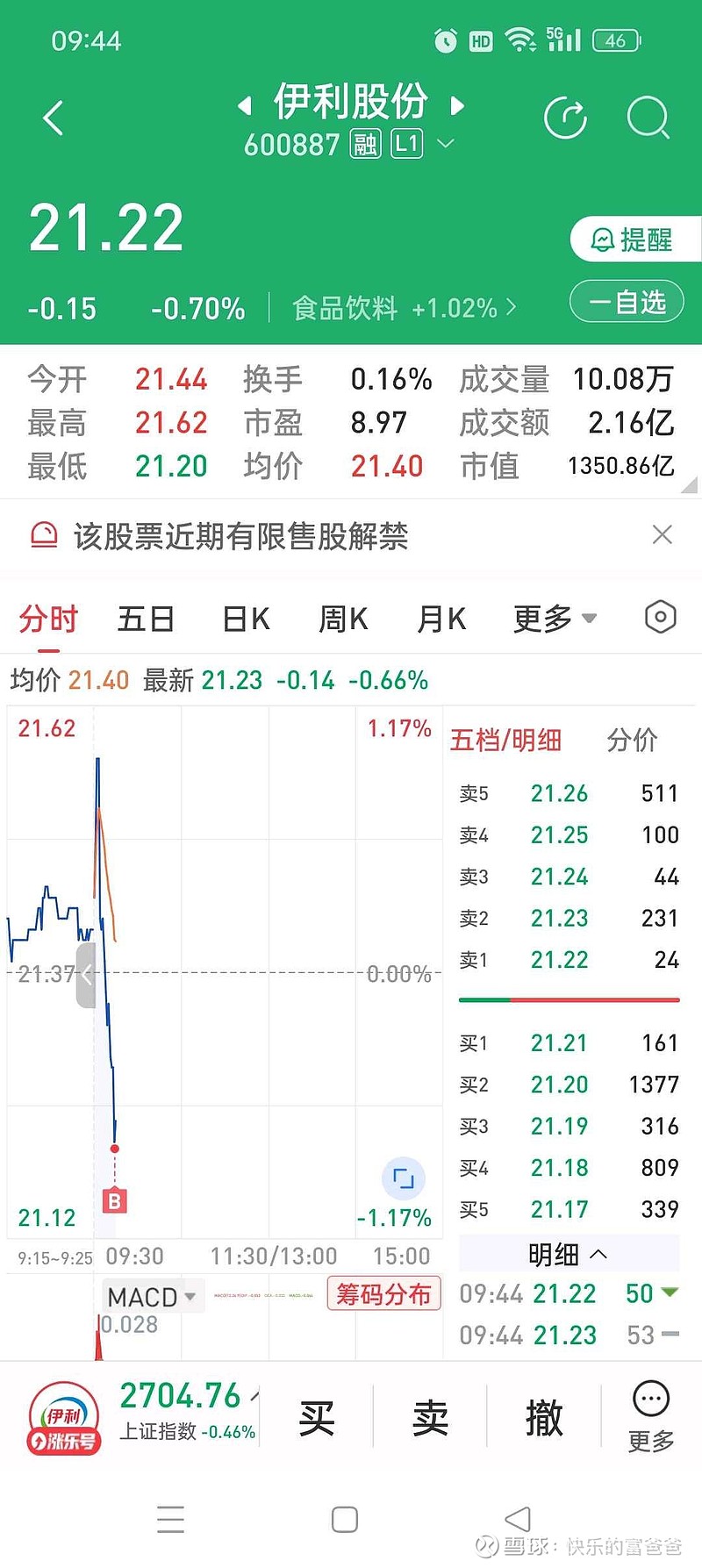
Task: Select the 月K chart tab
Action: (441, 619)
